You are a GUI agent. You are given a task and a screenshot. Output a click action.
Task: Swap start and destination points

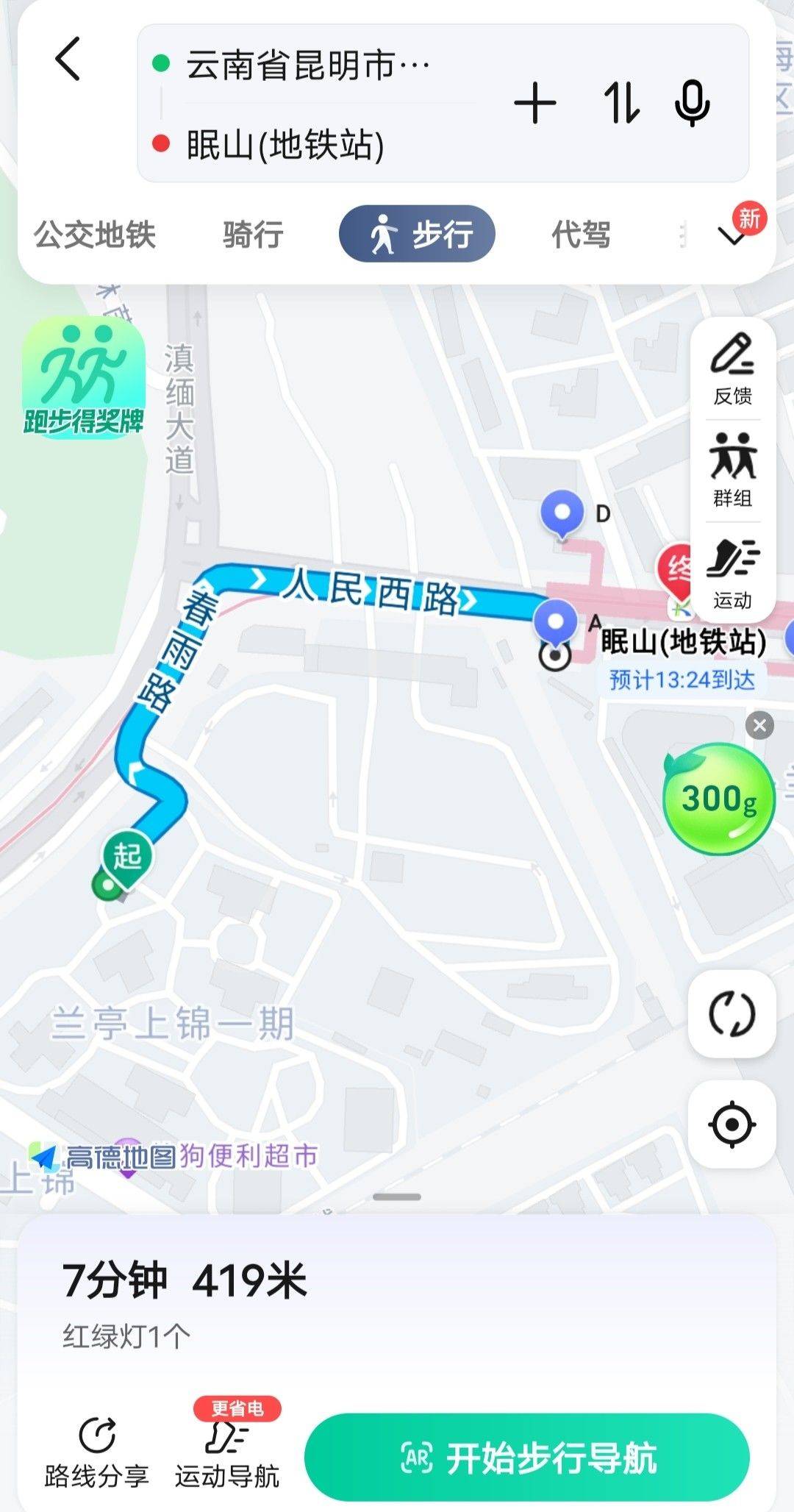point(622,103)
